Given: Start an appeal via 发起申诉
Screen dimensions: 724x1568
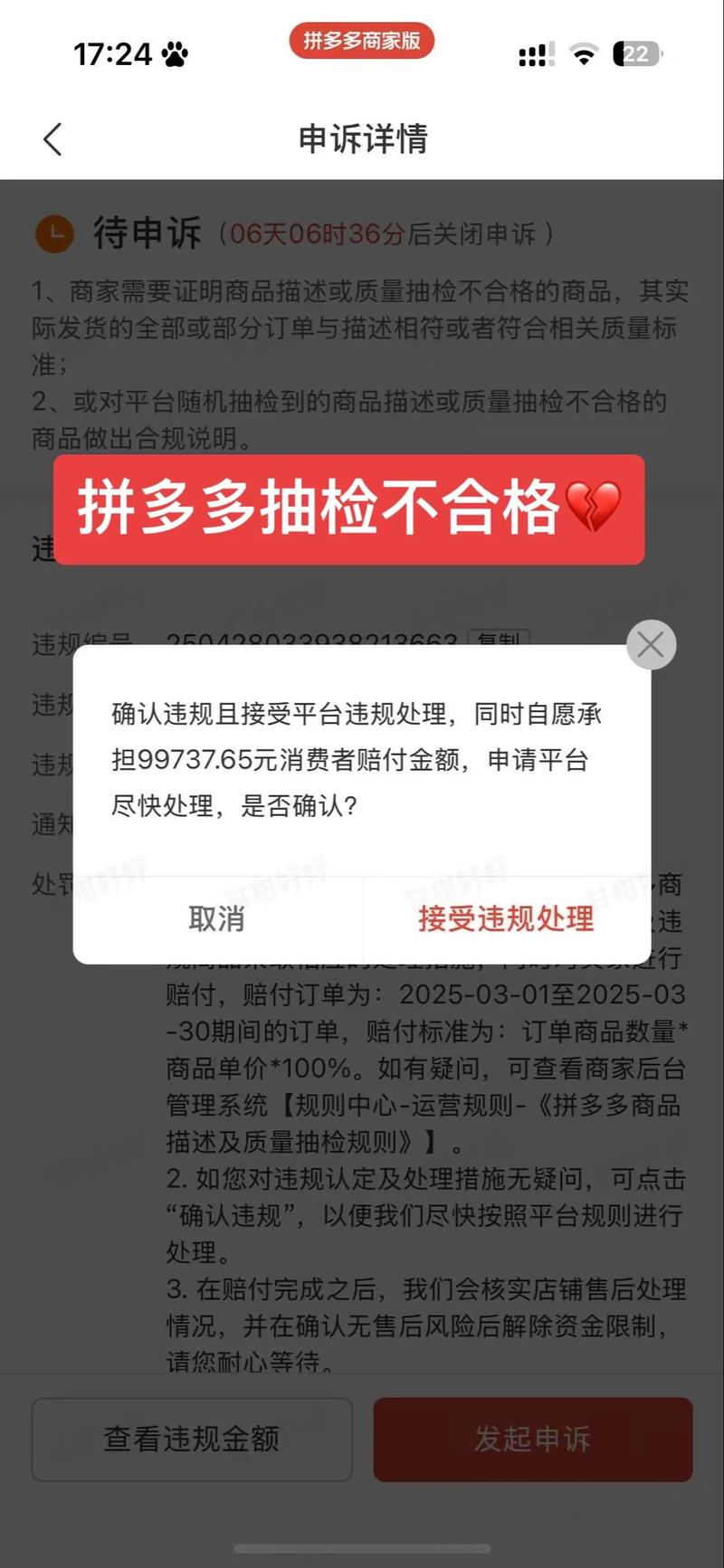Looking at the screenshot, I should 532,1439.
